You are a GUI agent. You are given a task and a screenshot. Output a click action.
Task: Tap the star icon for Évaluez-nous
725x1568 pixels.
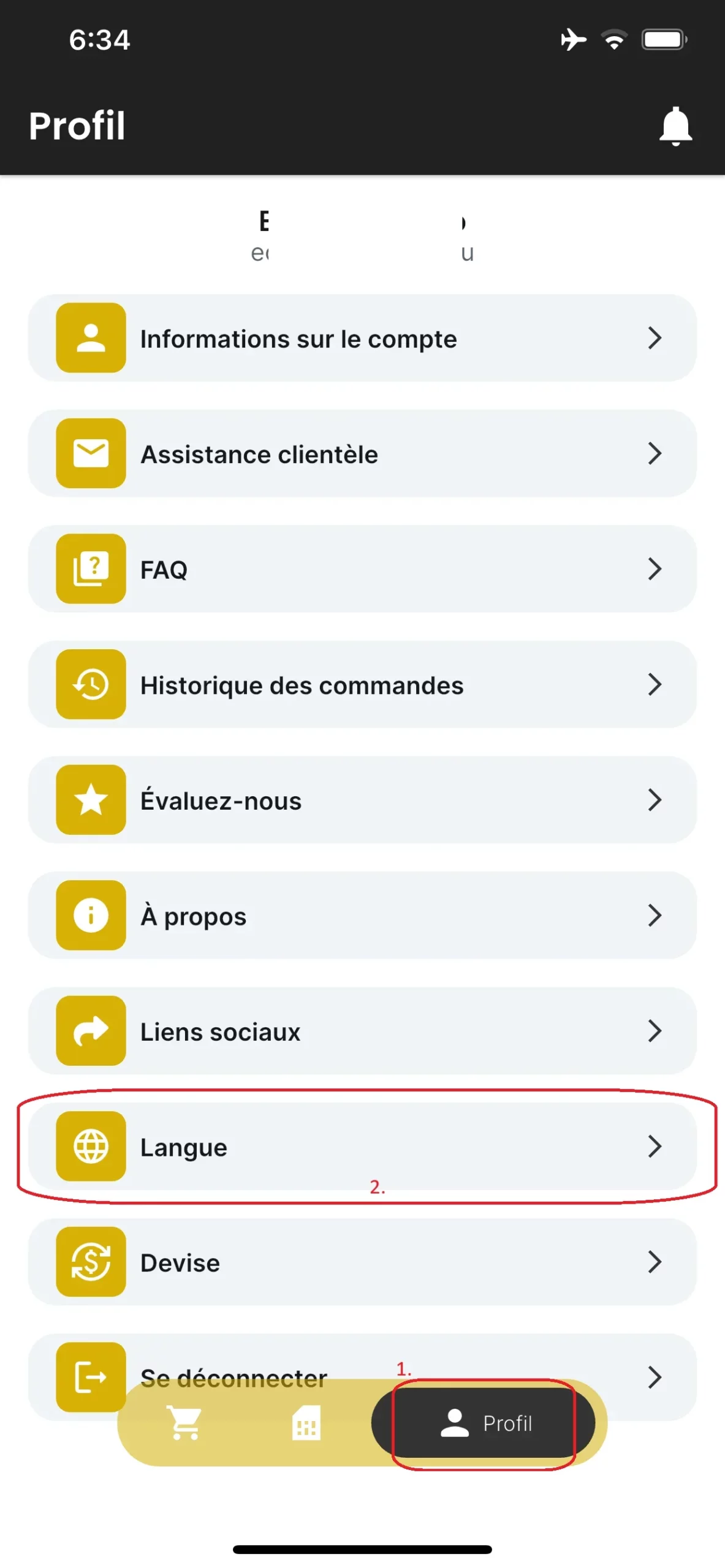pos(90,799)
